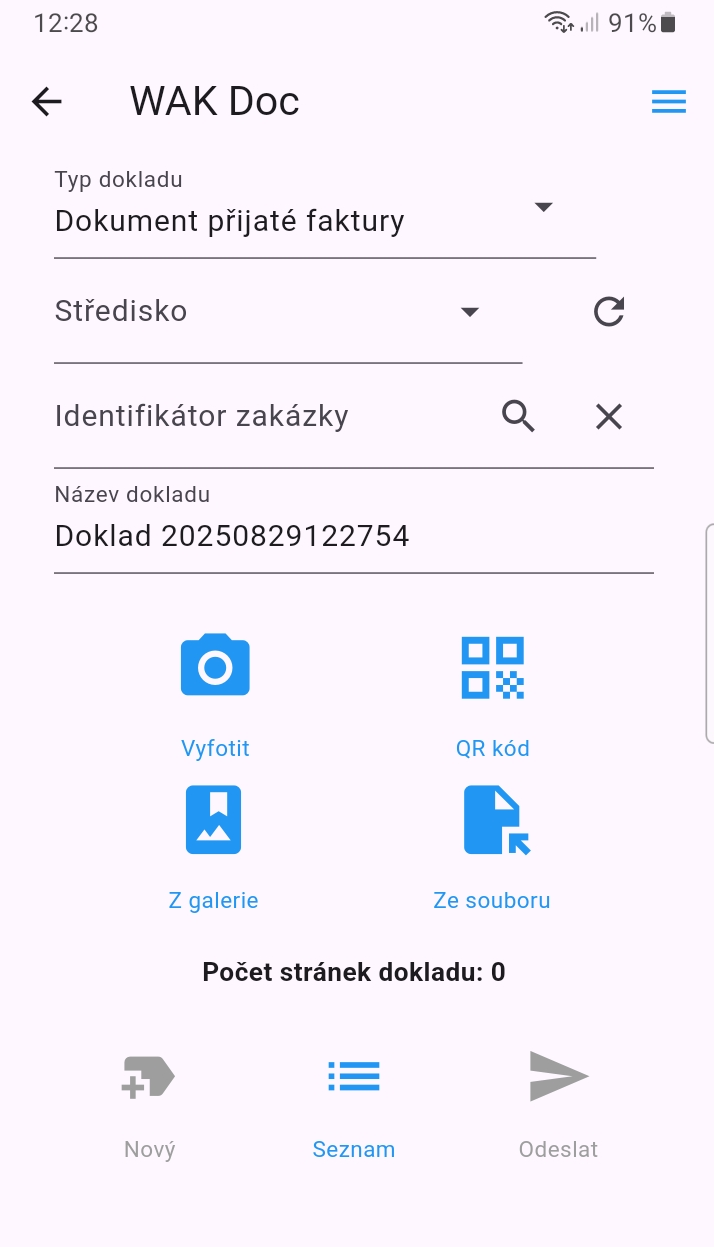
Task: Take a photo with Vyfotit
Action: pyautogui.click(x=215, y=688)
